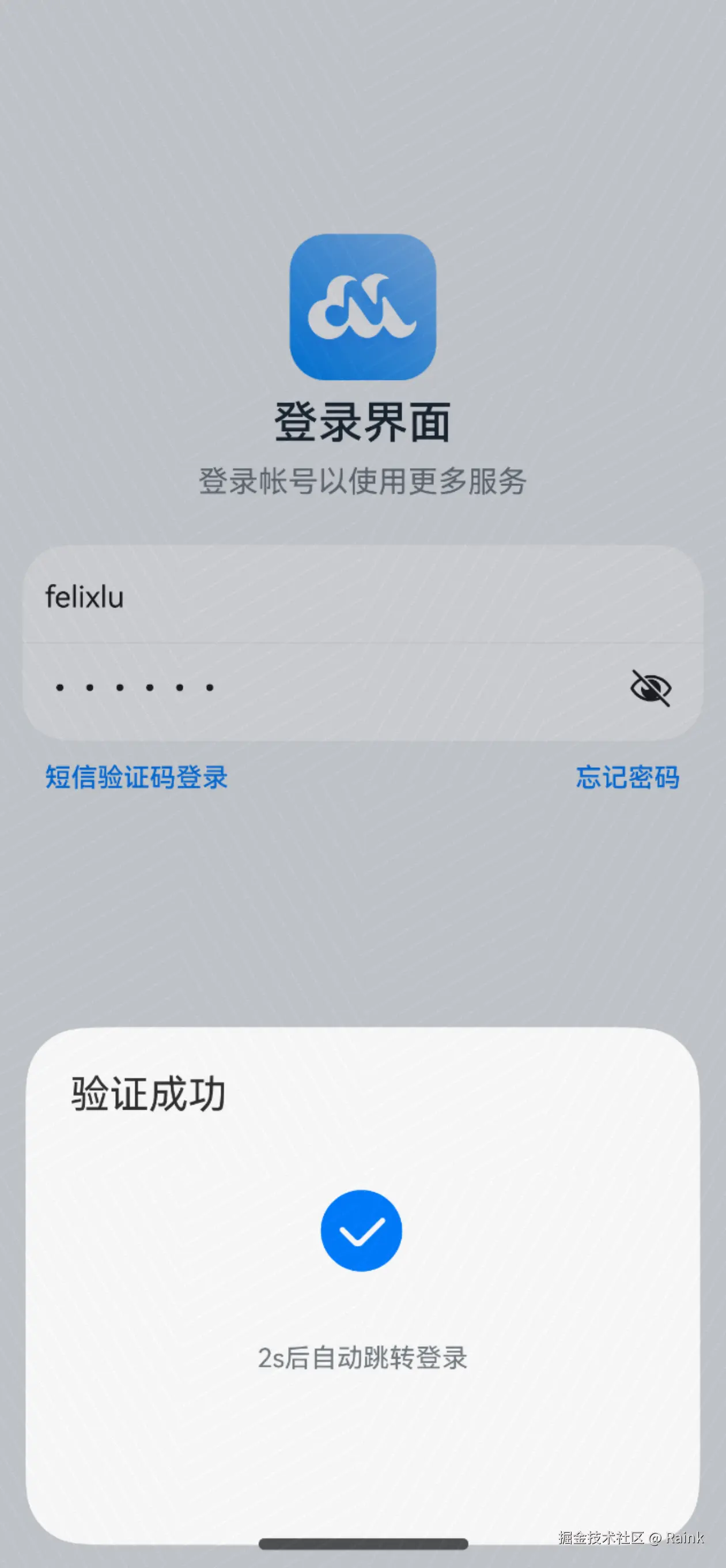
Task: Tap the username field containing felixlu
Action: click(x=362, y=596)
